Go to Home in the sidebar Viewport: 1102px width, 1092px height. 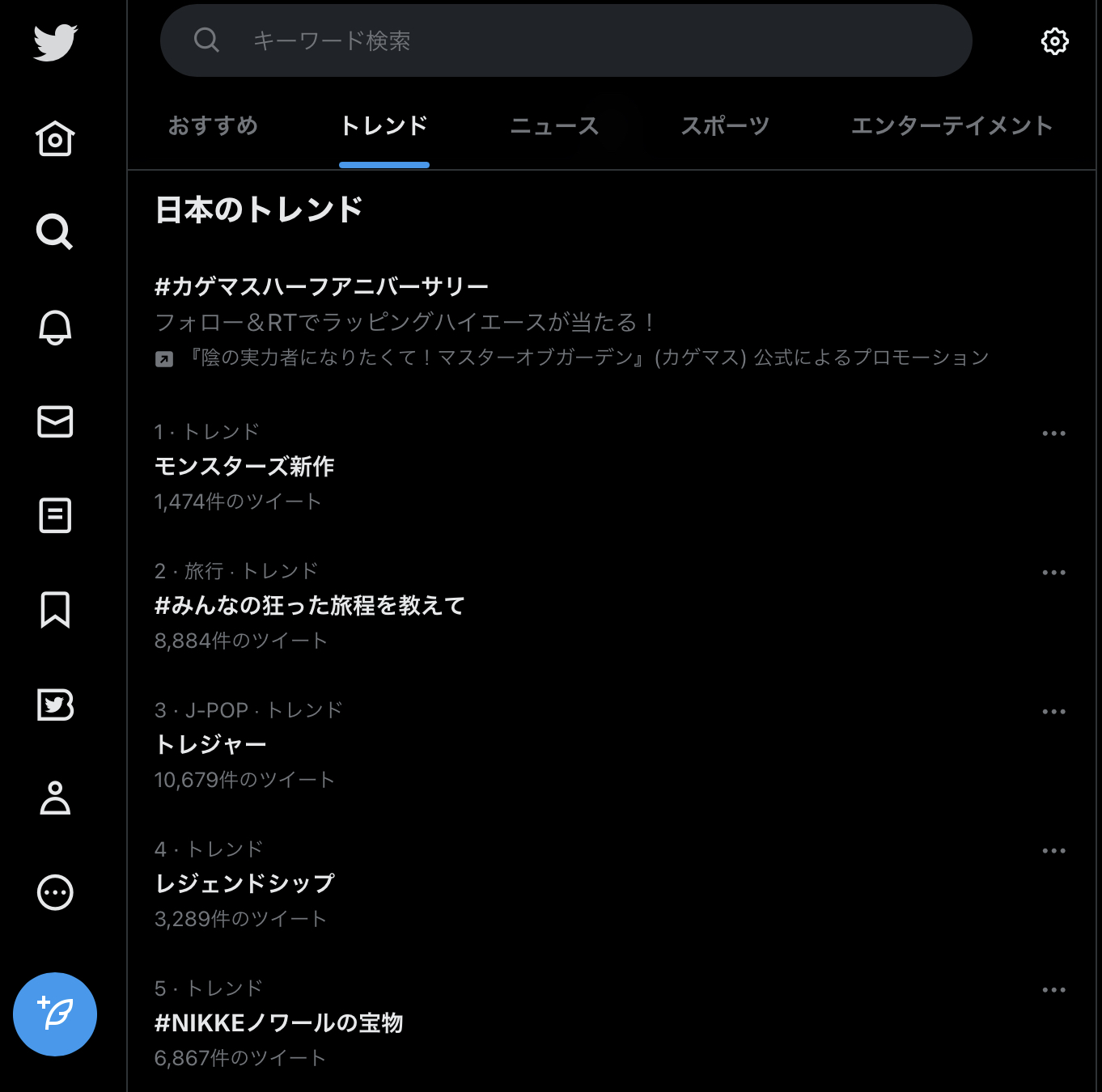point(55,138)
